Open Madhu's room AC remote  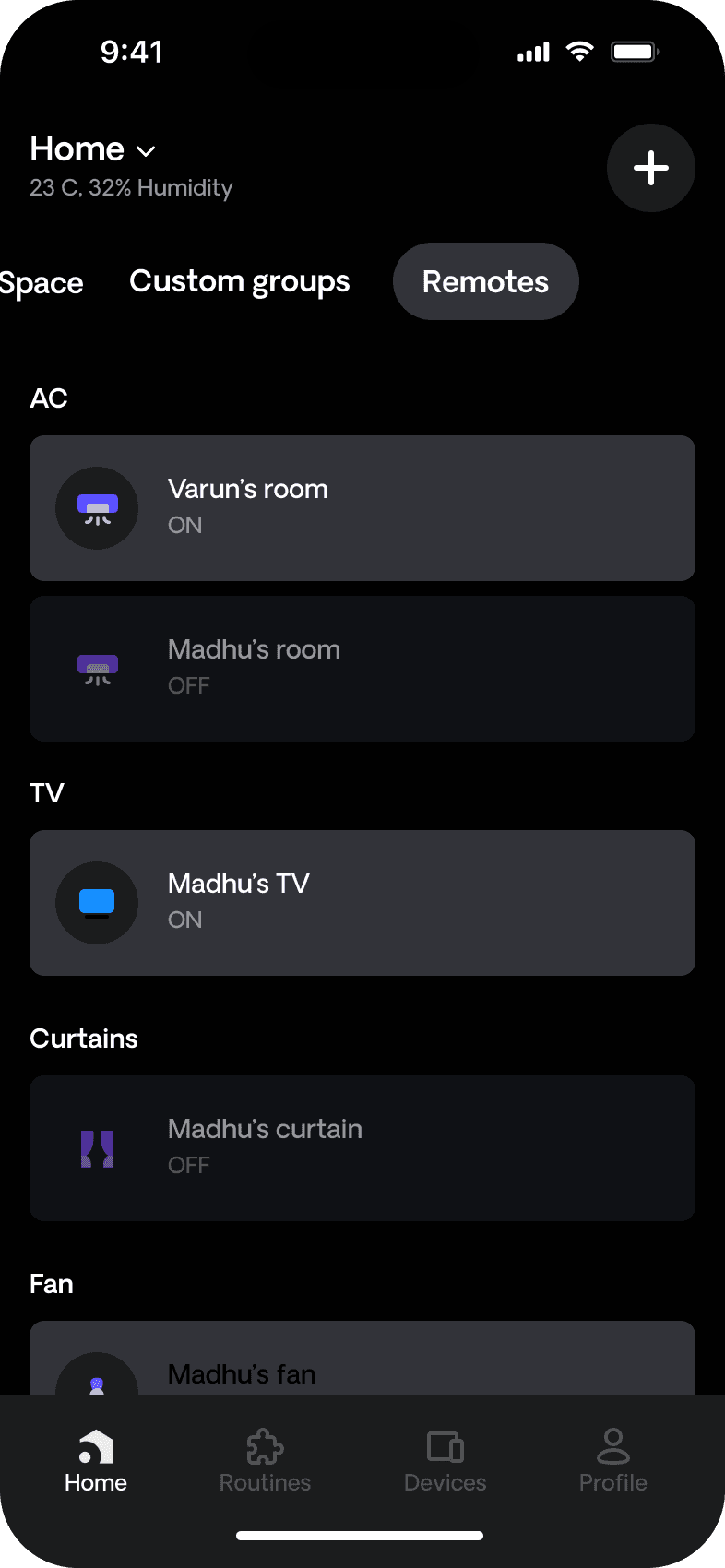pos(362,668)
